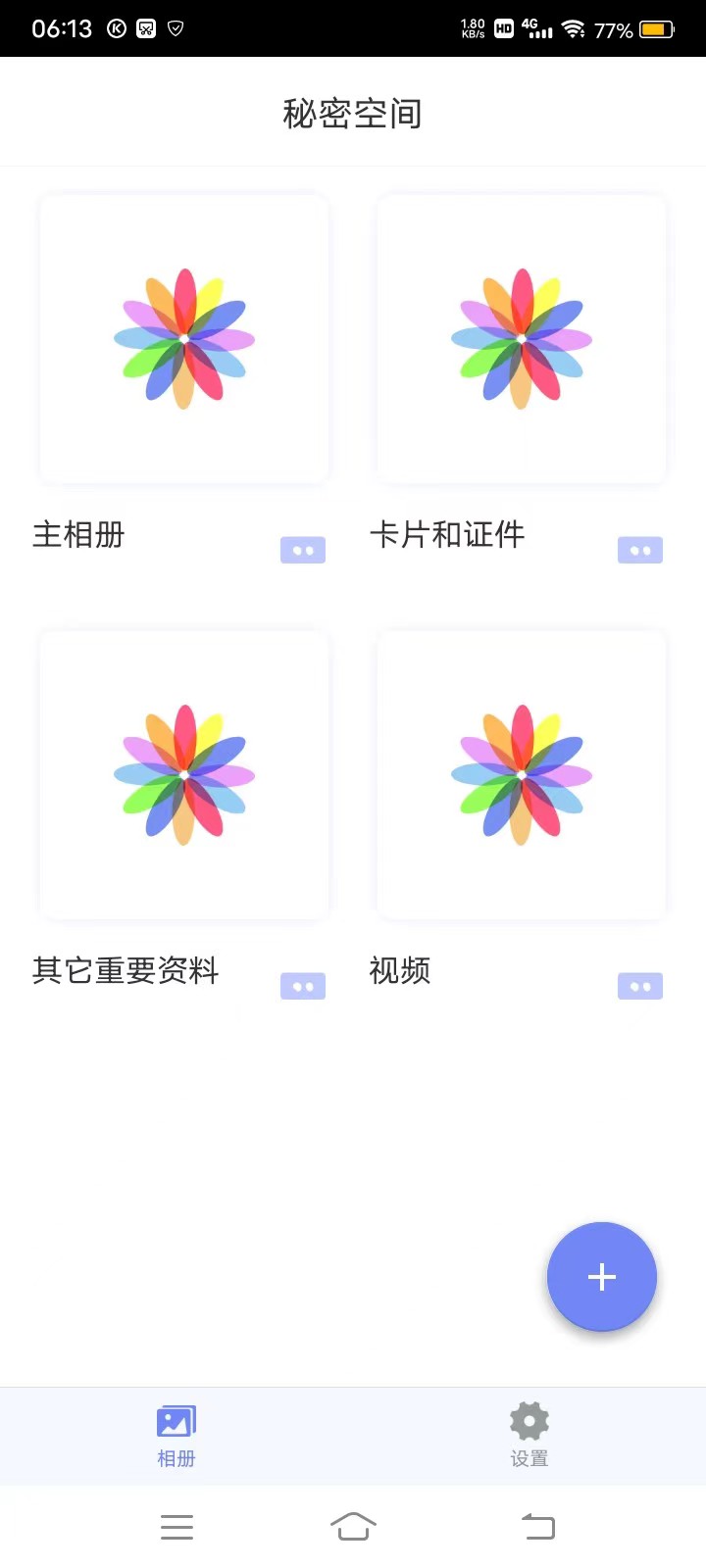The image size is (706, 1568).
Task: Open recent apps from the navigation bar
Action: [176, 1526]
